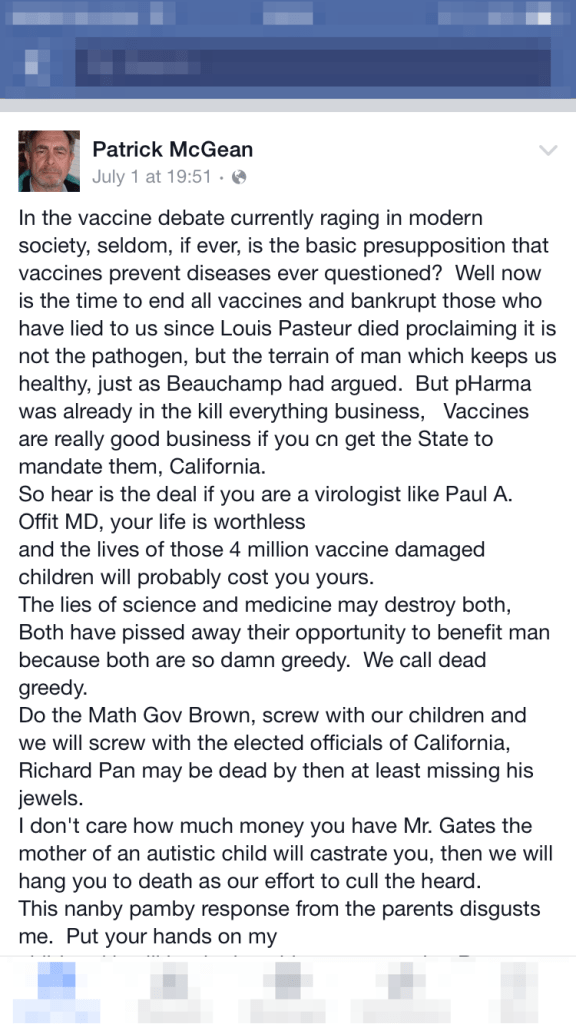Screen dimensions: 576x1024
Task: Open the post timestamp July 1 at 19:51
Action: 152,177
